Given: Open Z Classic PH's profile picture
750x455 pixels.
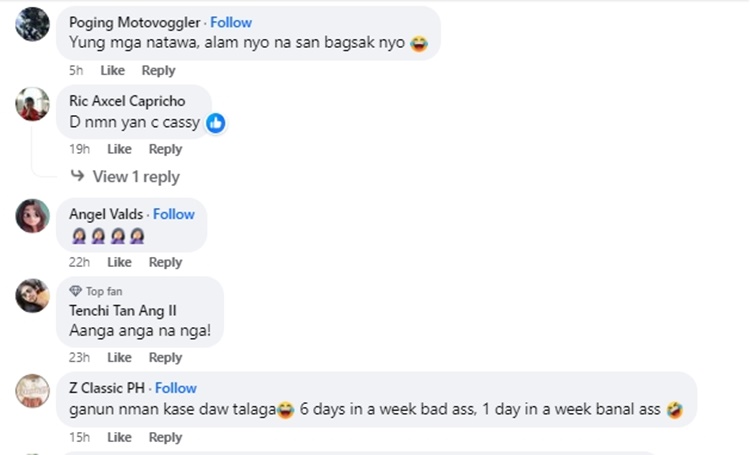Looking at the screenshot, I should (x=33, y=390).
